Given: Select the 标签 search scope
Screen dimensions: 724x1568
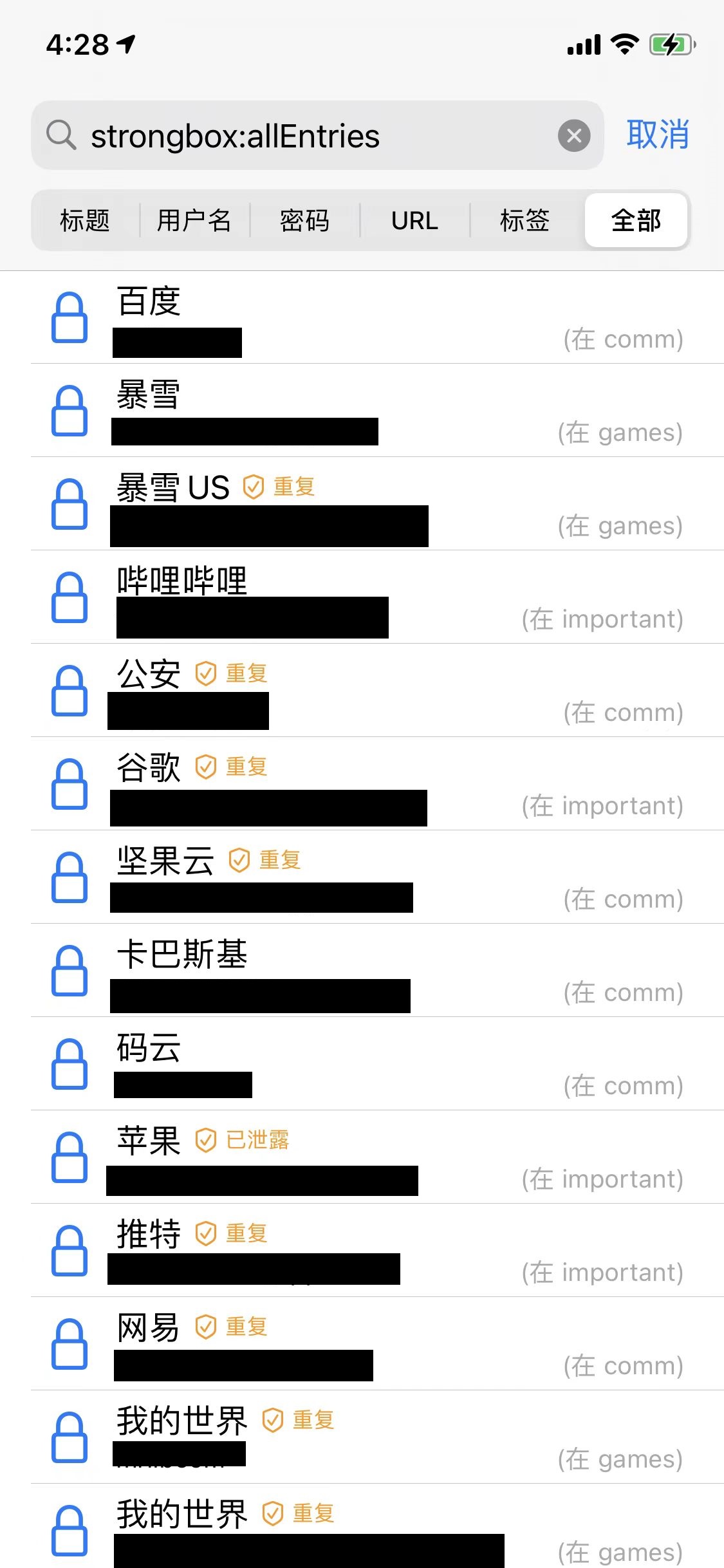Looking at the screenshot, I should 524,220.
